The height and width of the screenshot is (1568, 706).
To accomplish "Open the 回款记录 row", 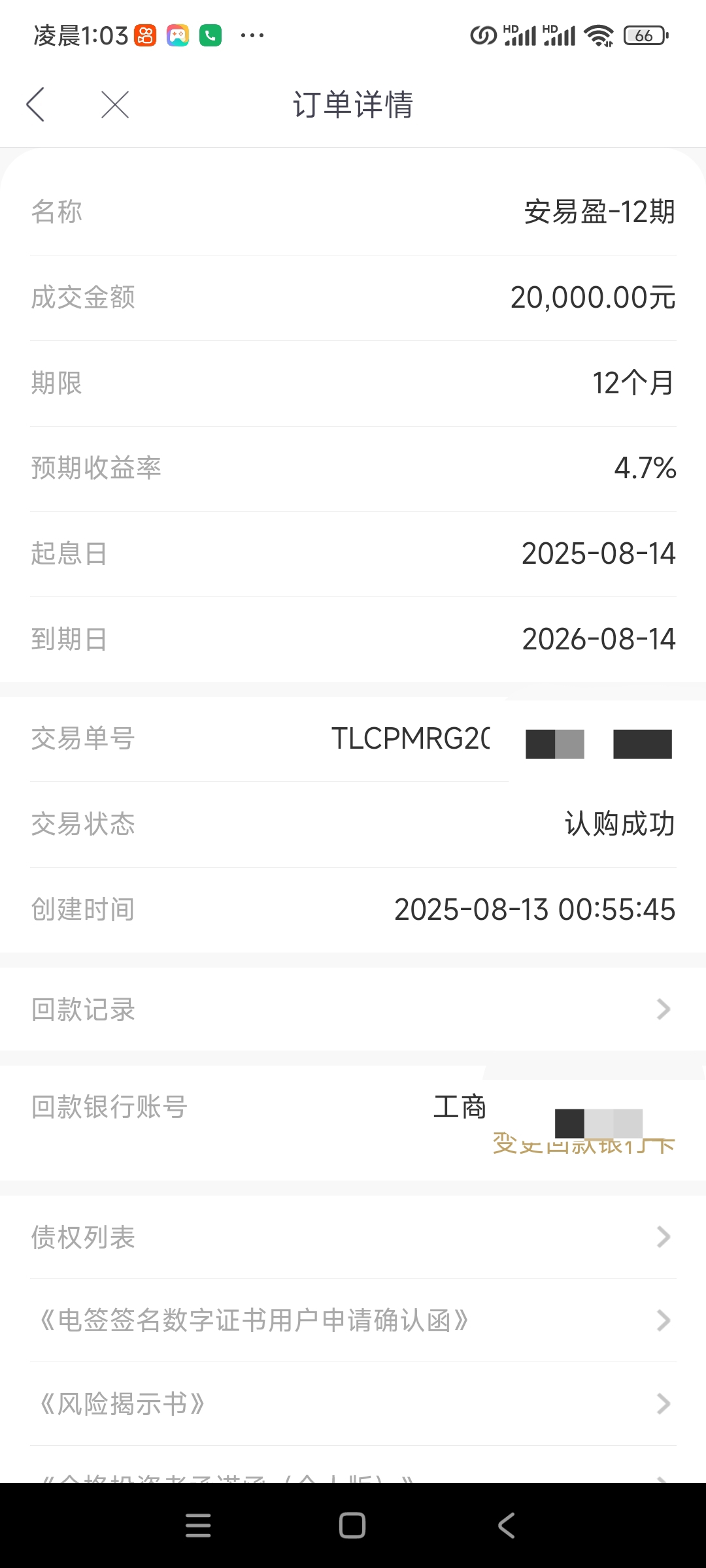I will tap(353, 1009).
